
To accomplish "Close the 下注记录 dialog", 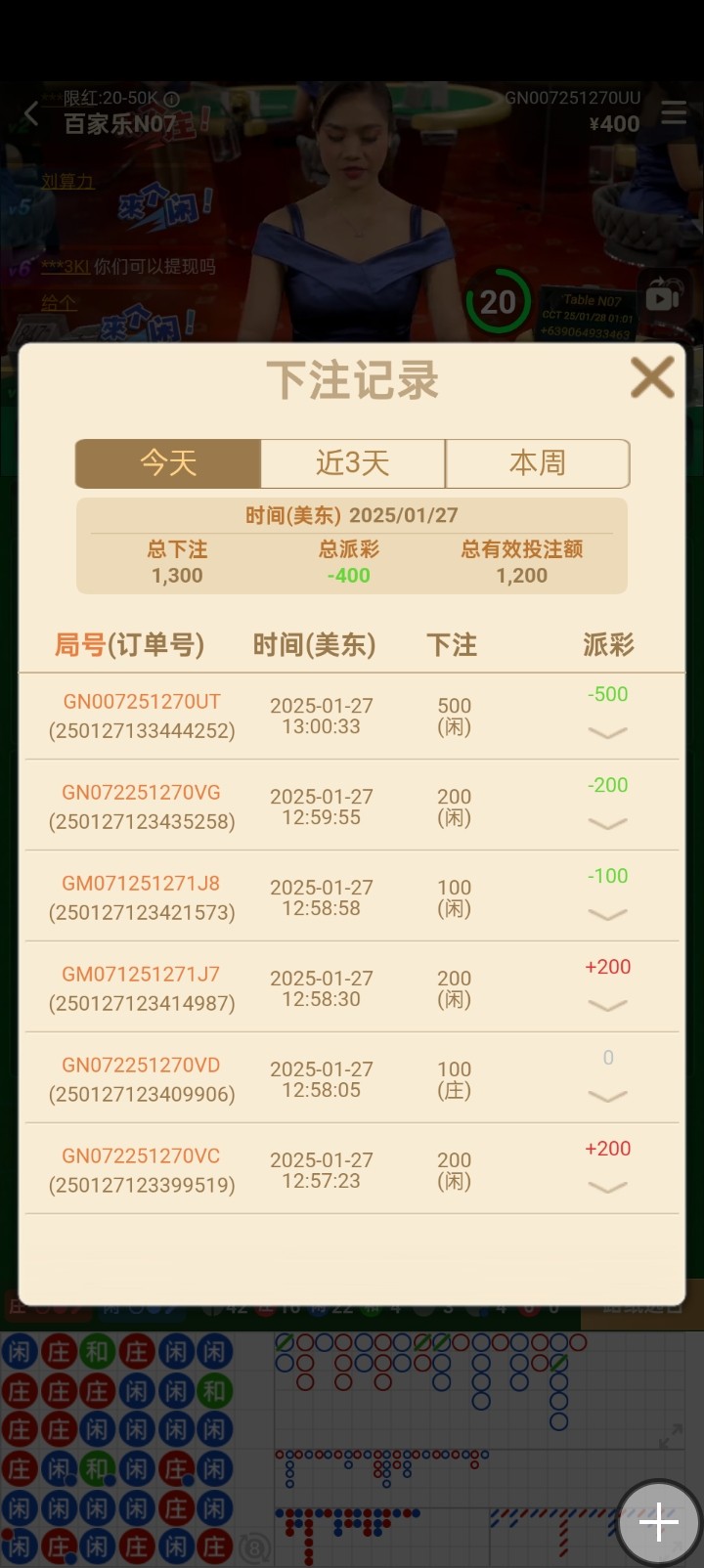I will (652, 377).
